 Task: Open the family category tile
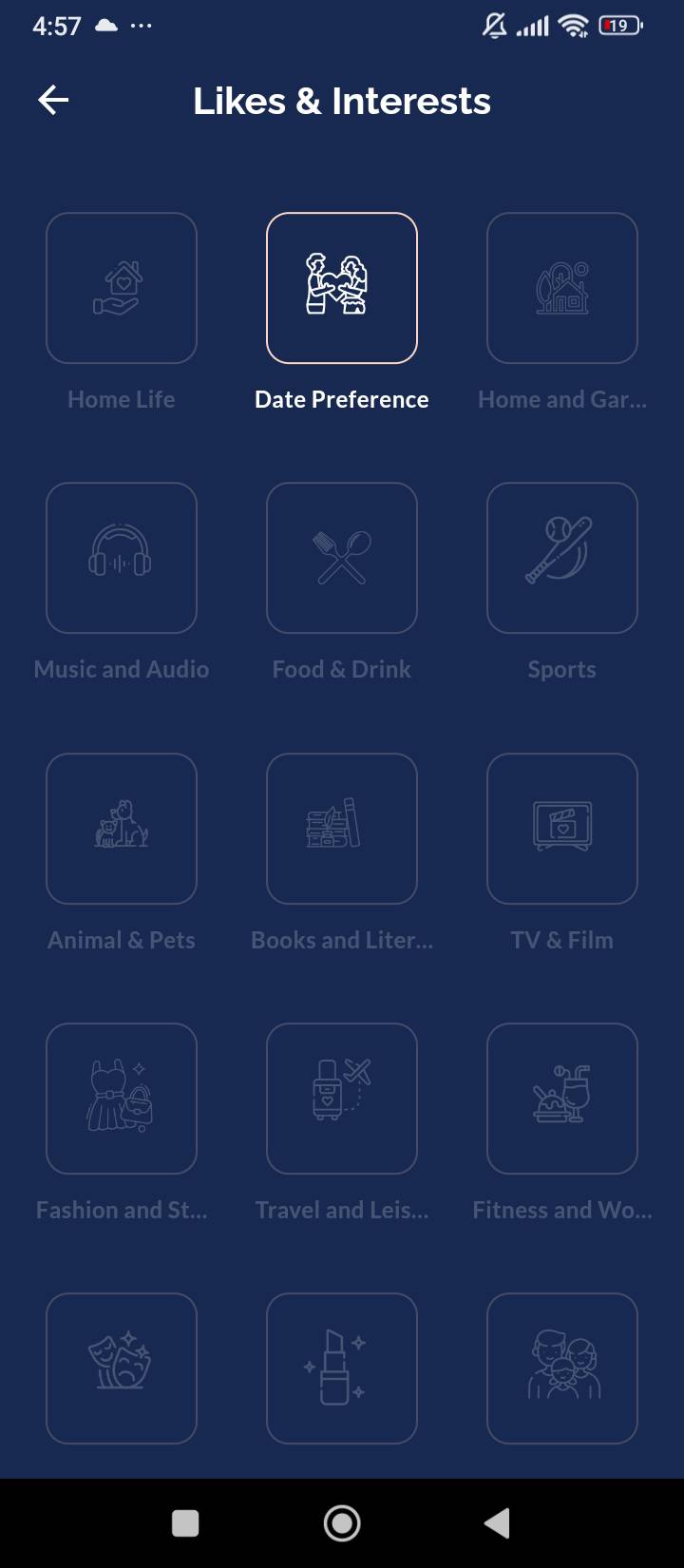pos(562,1368)
